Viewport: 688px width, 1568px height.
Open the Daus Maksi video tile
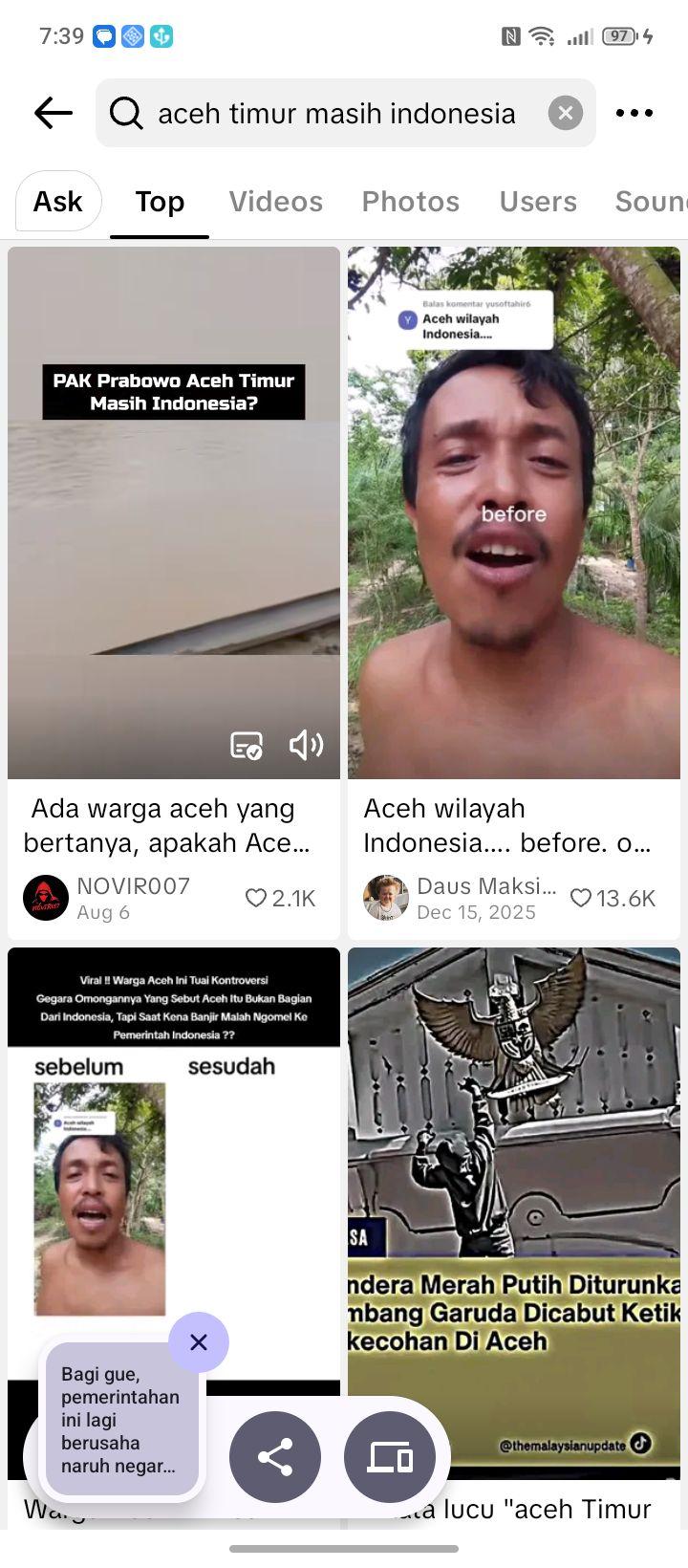(514, 512)
